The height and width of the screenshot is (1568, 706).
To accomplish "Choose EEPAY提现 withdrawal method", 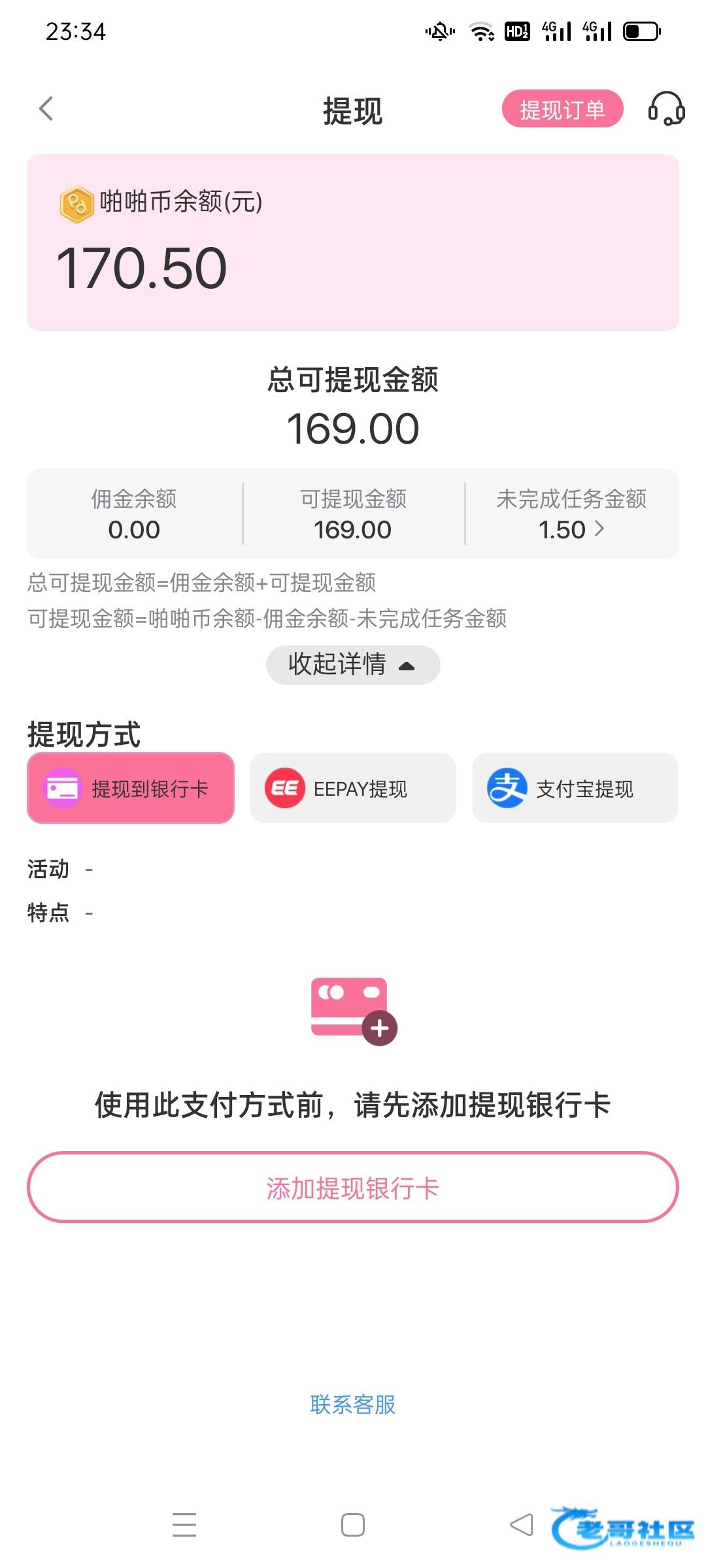I will point(352,788).
